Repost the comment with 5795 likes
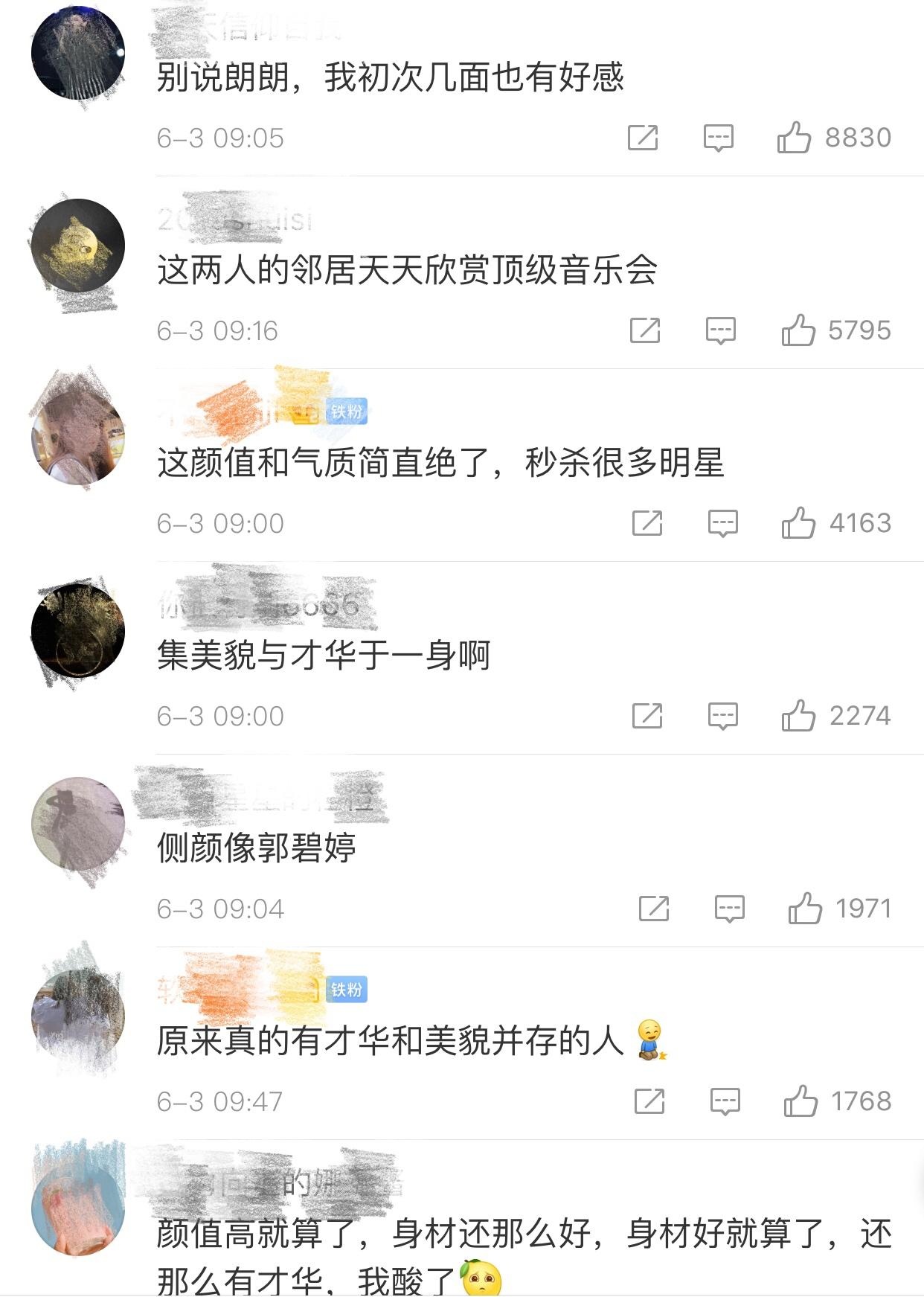Screen dimensions: 924x1297 point(645,330)
